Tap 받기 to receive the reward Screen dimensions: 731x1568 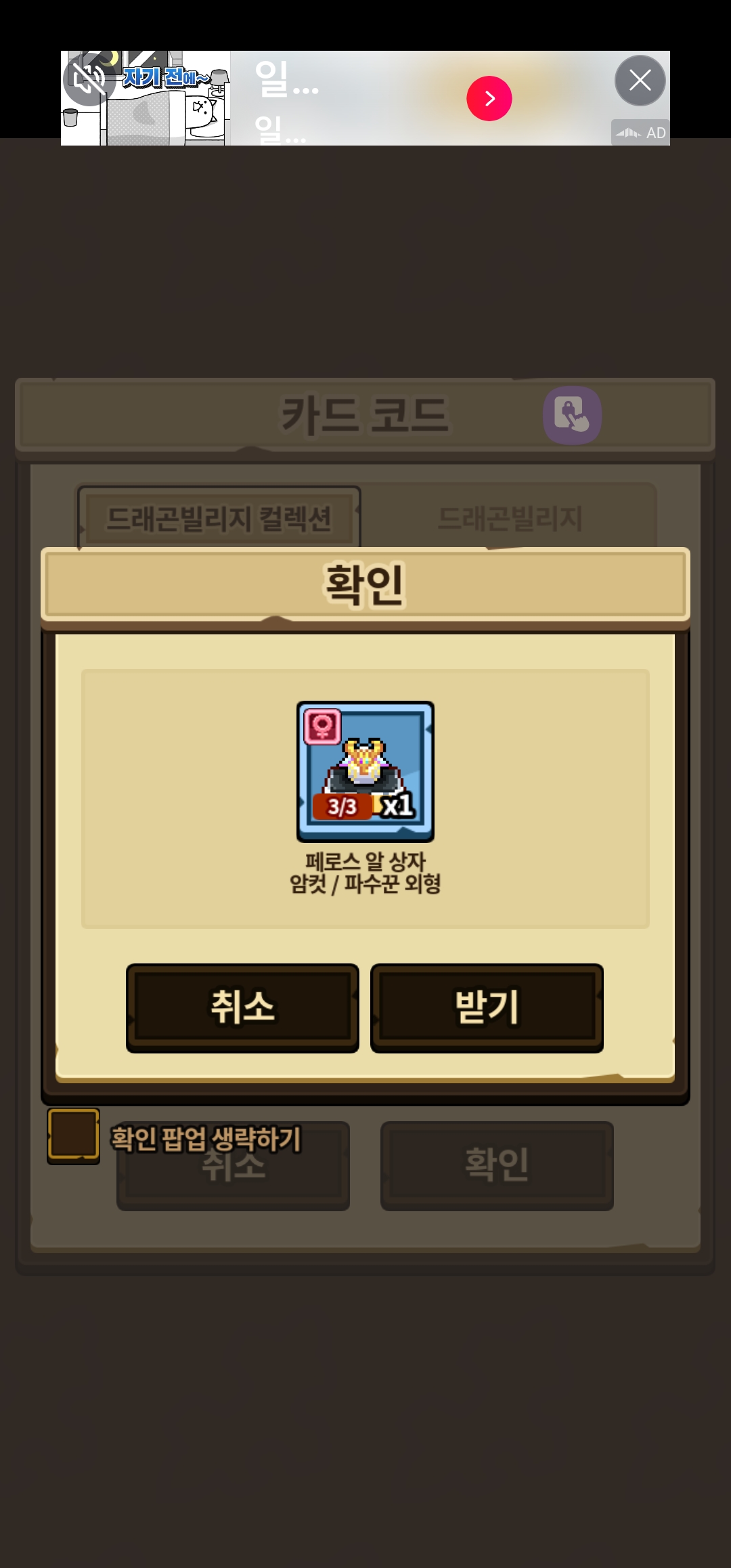(x=487, y=1007)
